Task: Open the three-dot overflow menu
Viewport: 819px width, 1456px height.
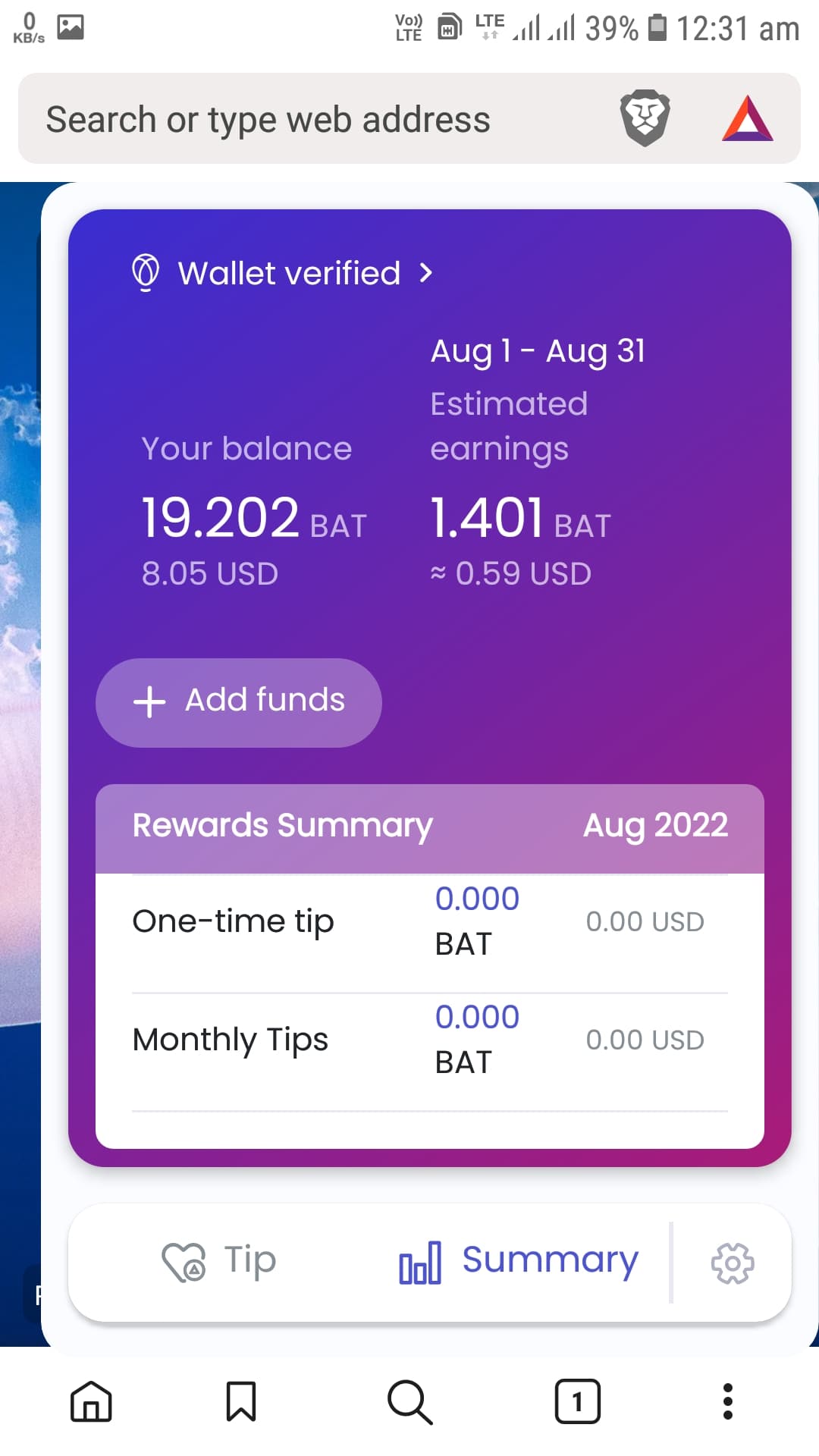Action: 727,1401
